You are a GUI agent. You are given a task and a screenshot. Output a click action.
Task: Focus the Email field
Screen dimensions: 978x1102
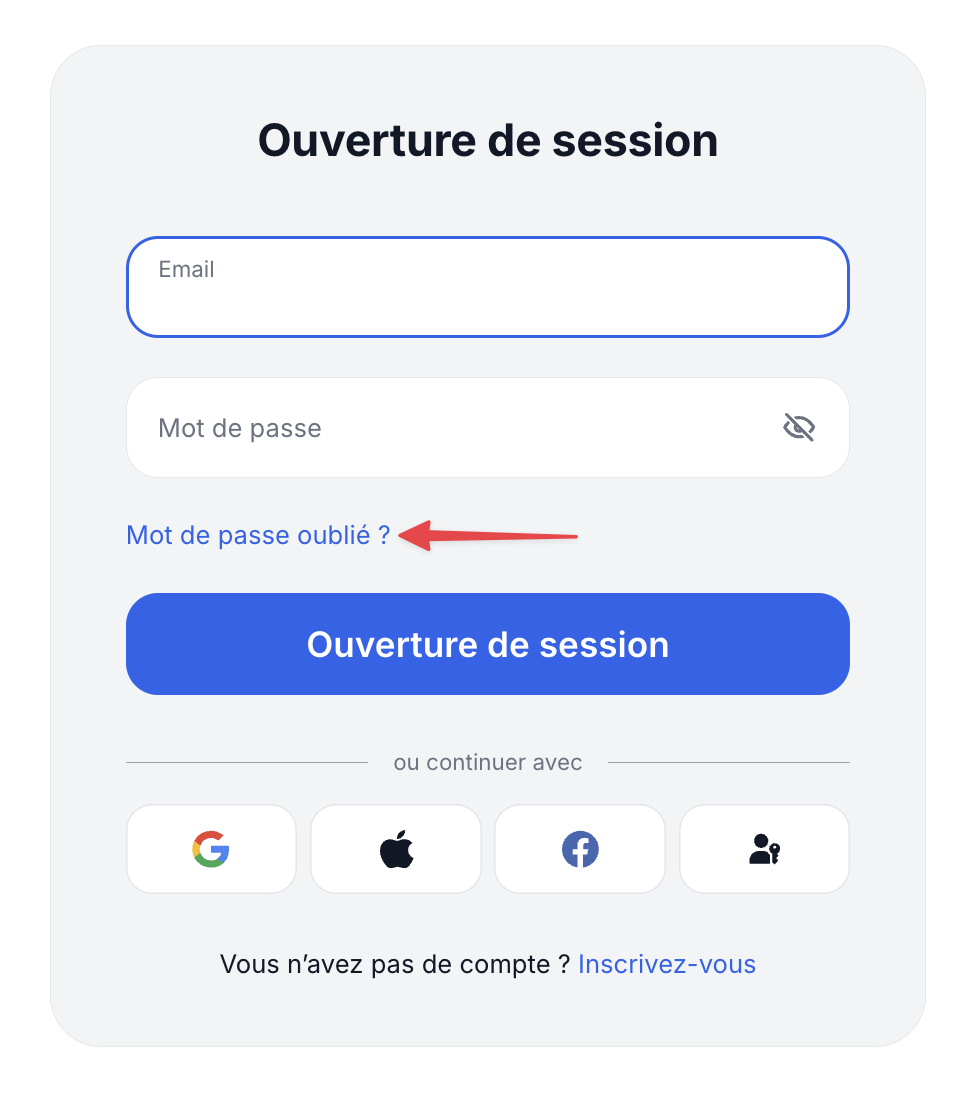pyautogui.click(x=487, y=287)
